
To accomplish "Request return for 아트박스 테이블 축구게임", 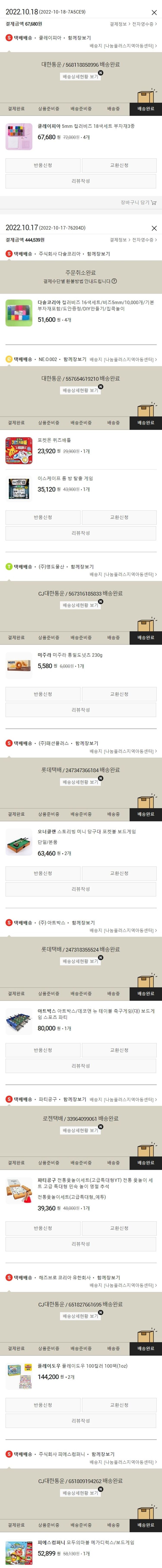I will click(x=43, y=1050).
